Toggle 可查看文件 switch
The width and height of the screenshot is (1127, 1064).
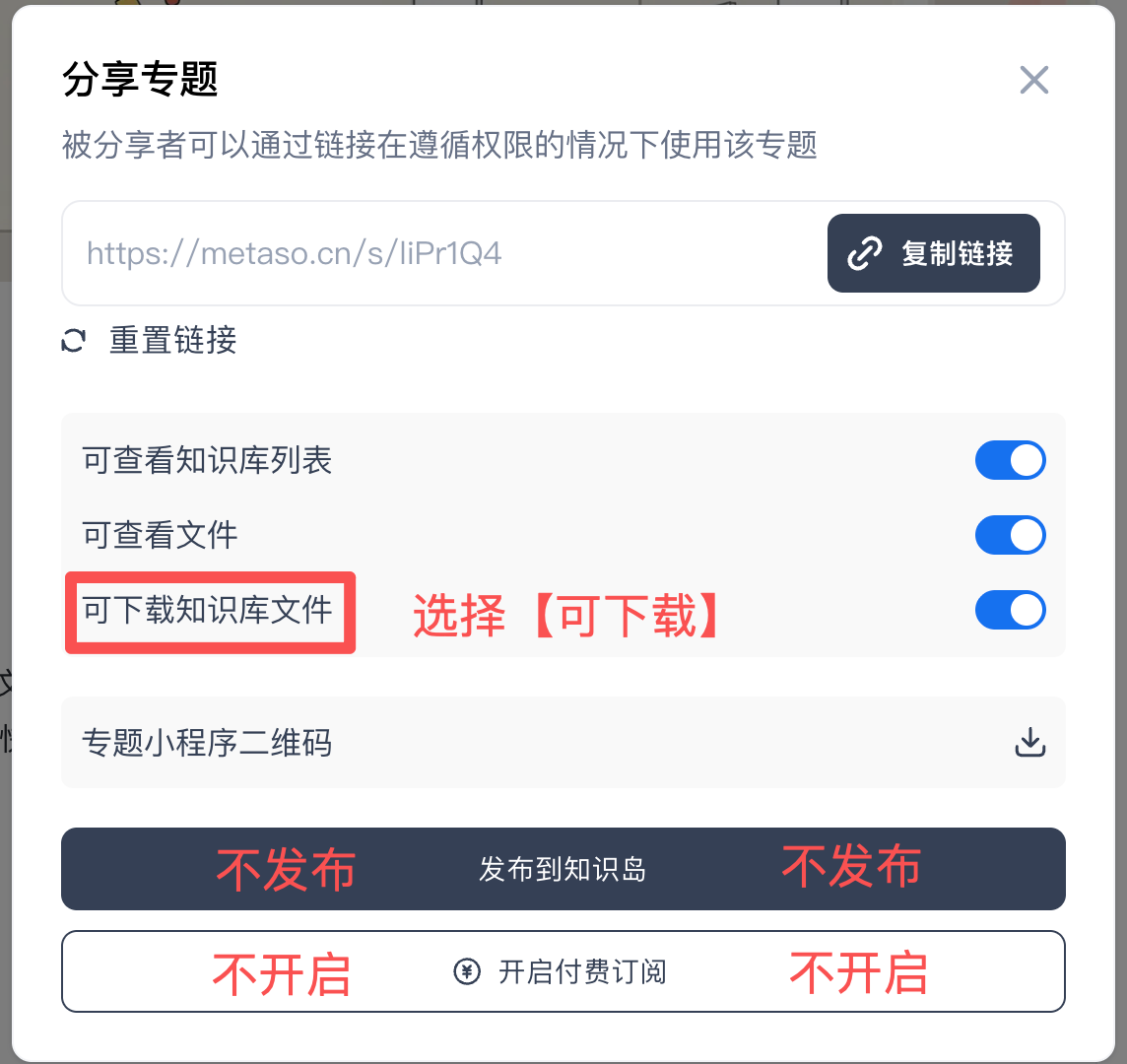1010,535
